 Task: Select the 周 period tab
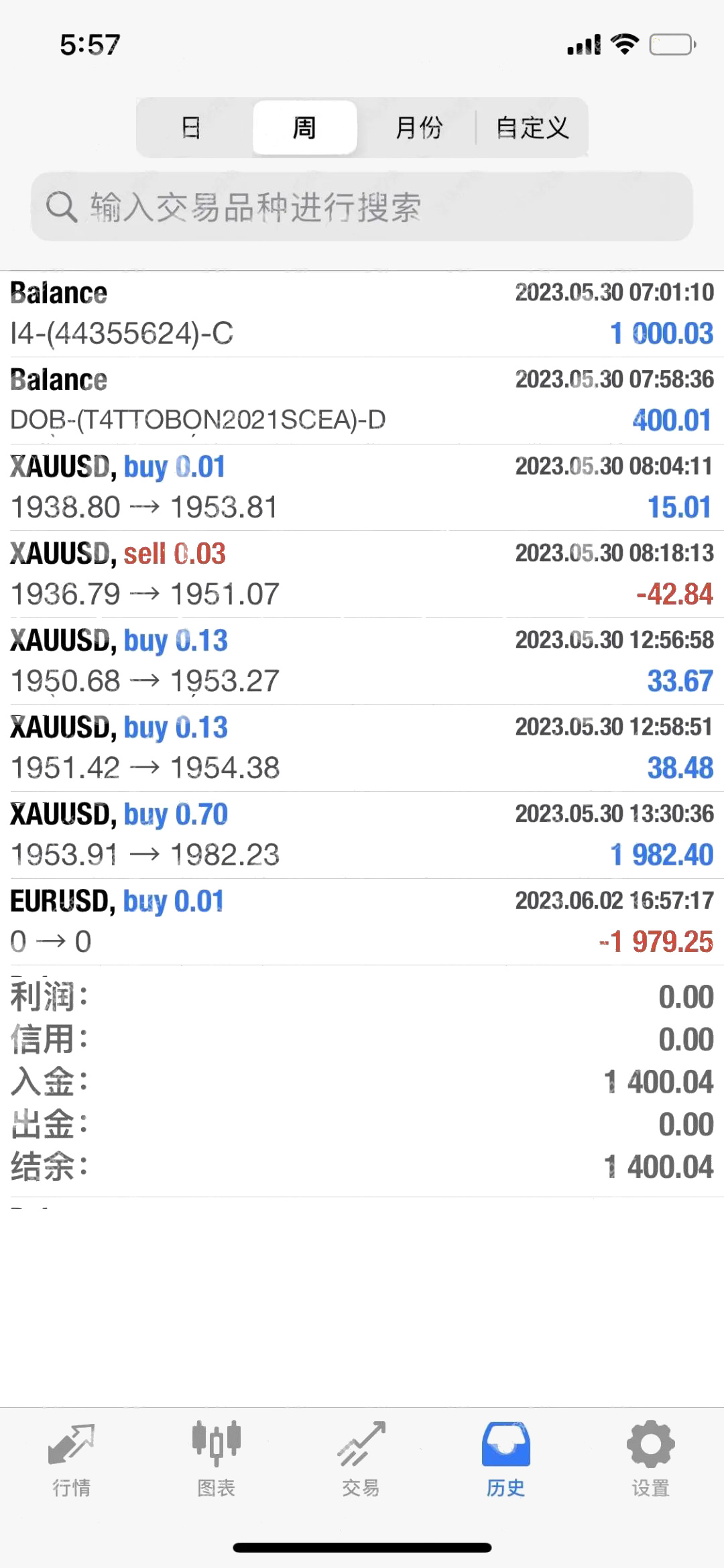click(x=304, y=127)
